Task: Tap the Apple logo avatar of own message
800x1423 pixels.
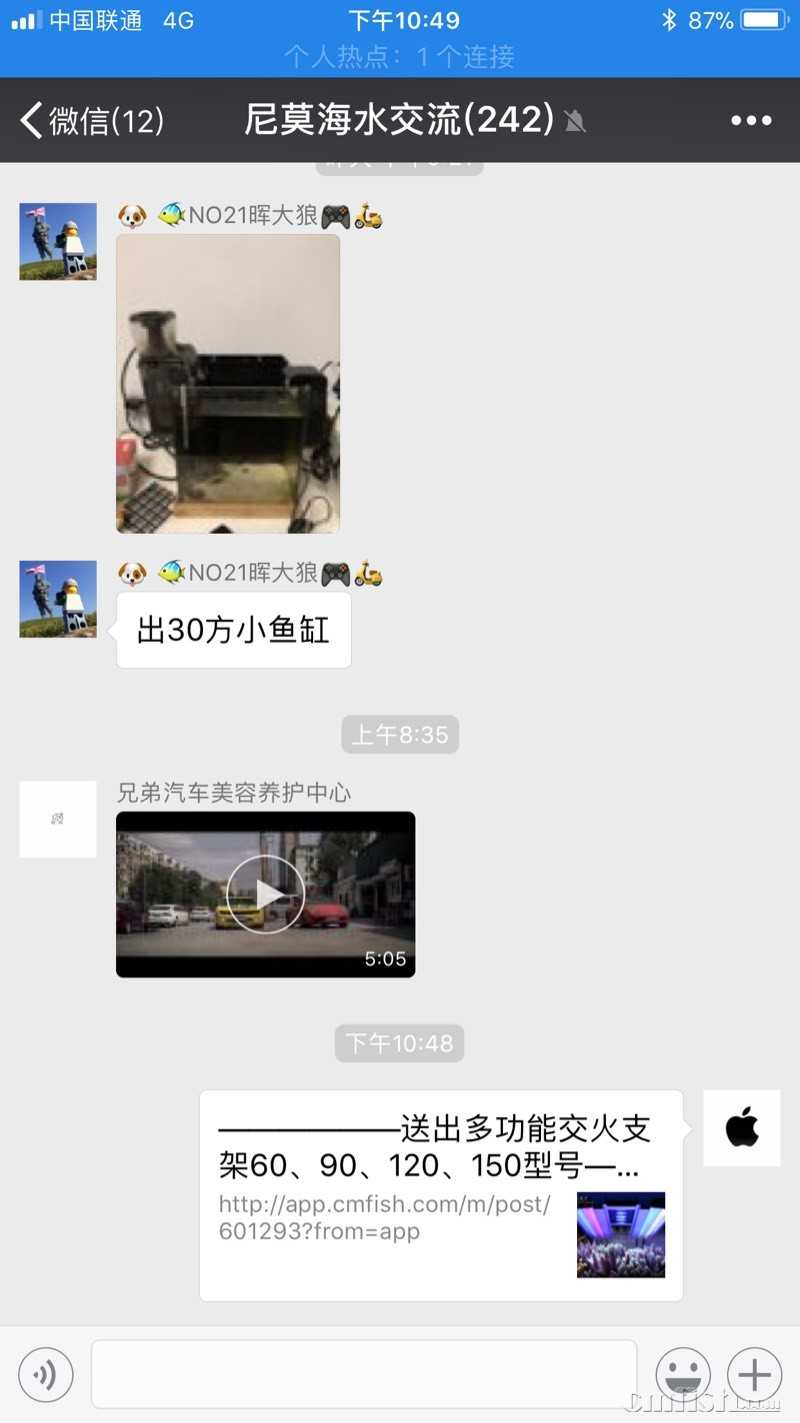Action: (741, 1128)
